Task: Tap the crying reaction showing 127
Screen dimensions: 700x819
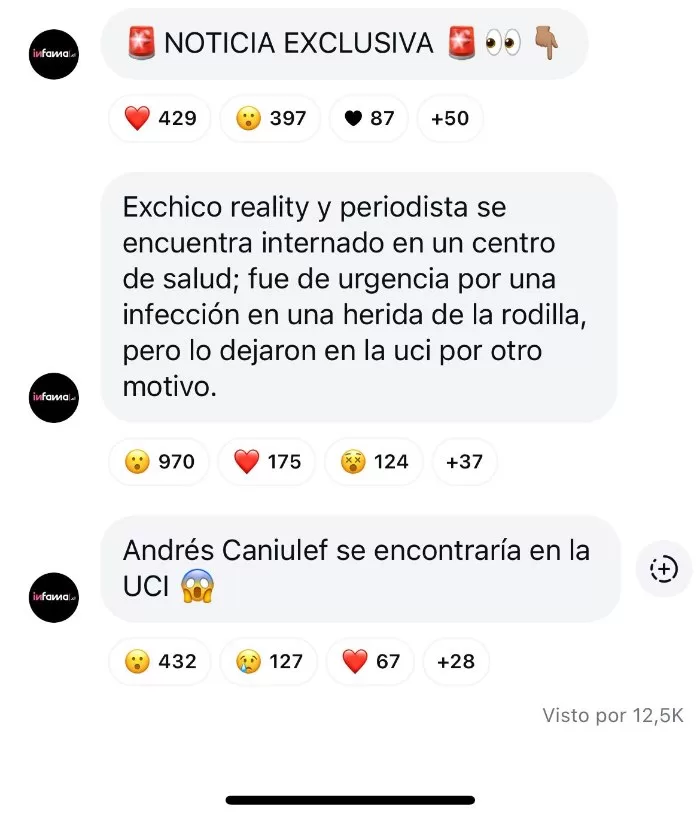Action: point(269,661)
